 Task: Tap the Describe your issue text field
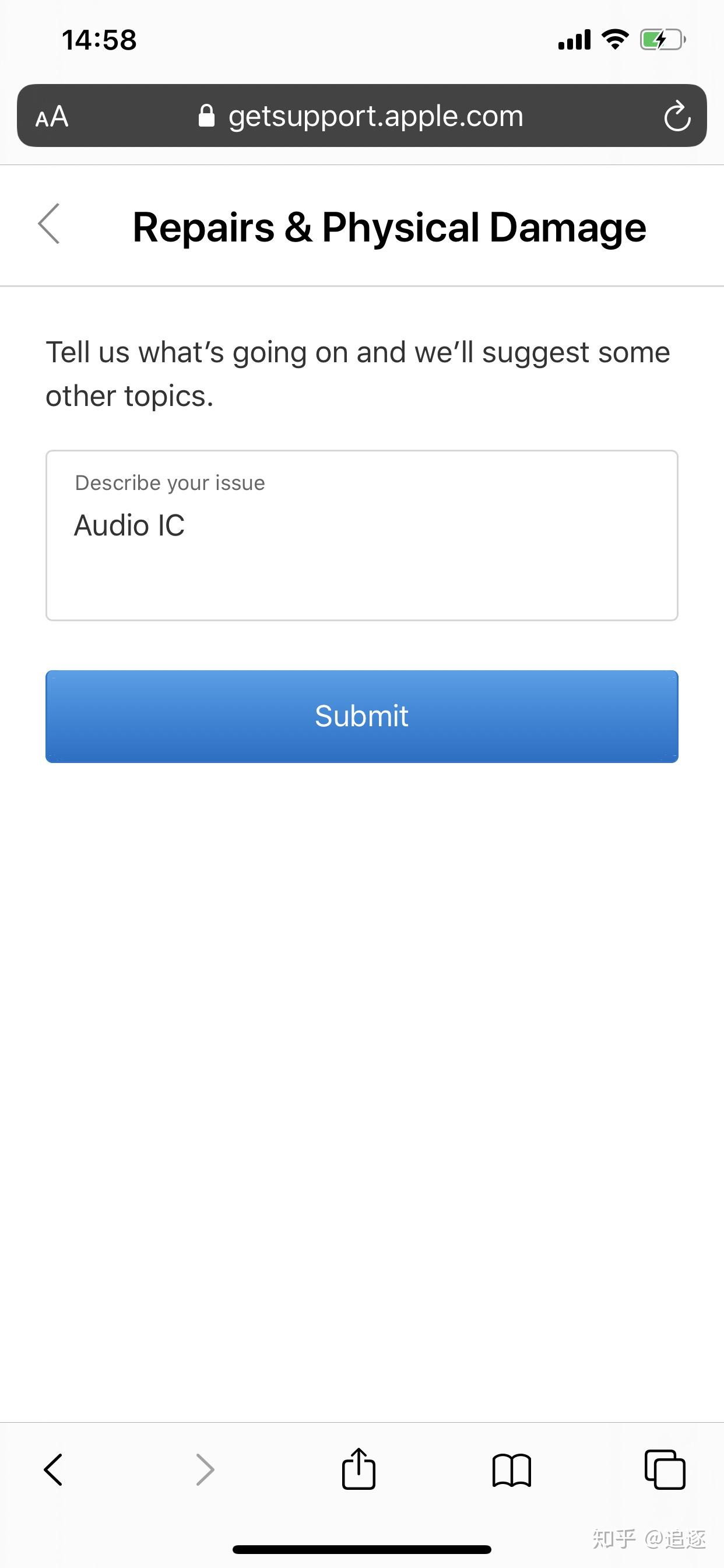[362, 535]
